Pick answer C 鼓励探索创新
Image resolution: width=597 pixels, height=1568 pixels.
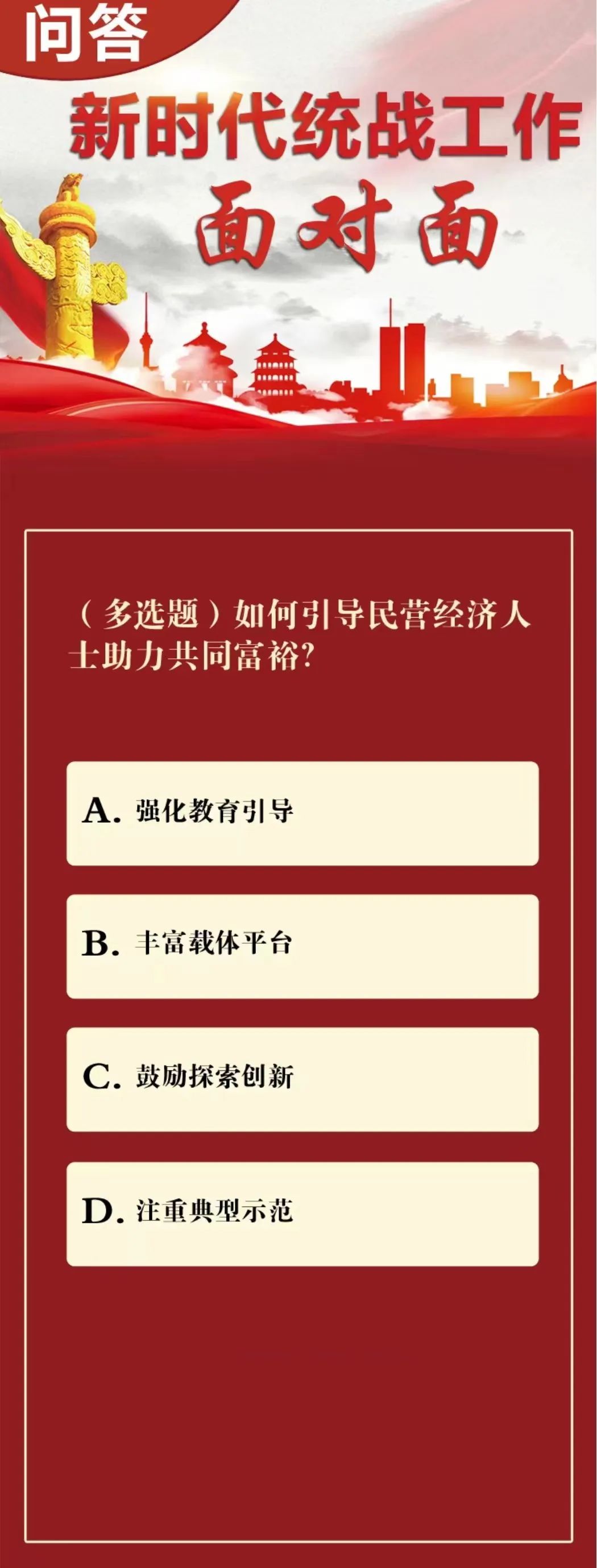(x=302, y=1079)
